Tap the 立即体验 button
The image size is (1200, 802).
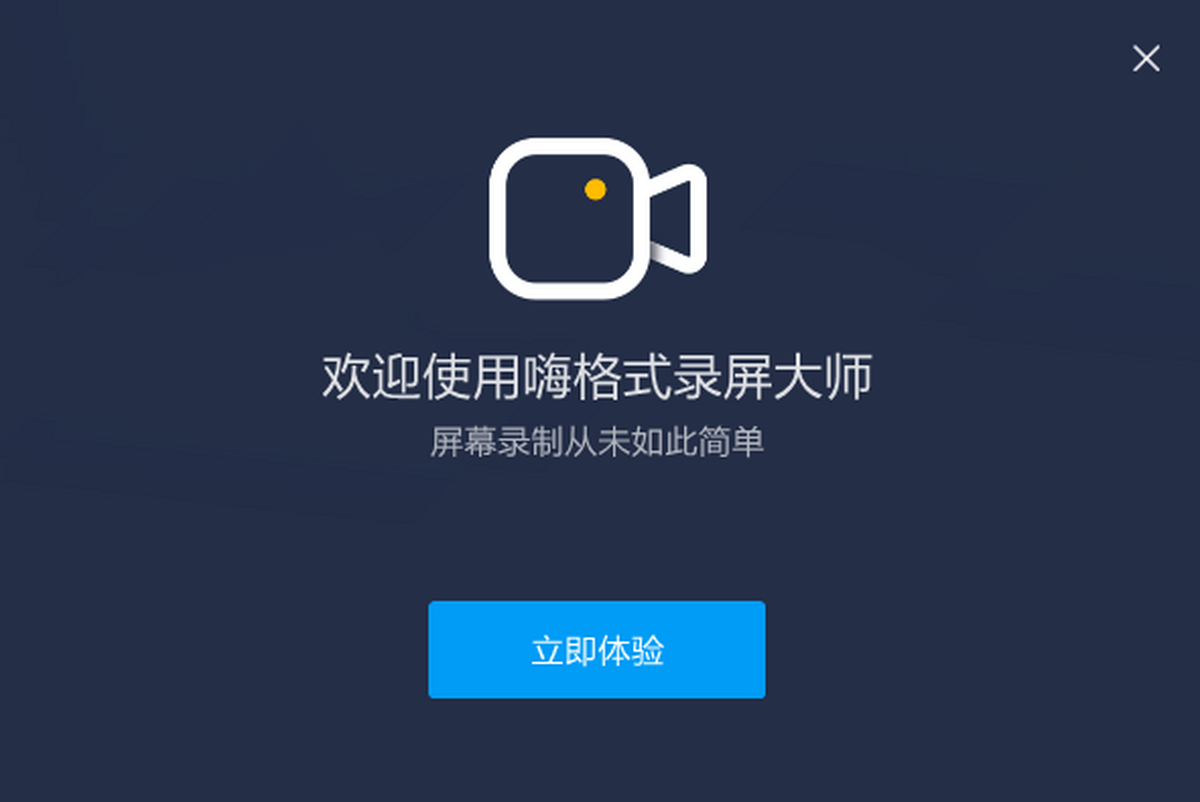(x=597, y=650)
